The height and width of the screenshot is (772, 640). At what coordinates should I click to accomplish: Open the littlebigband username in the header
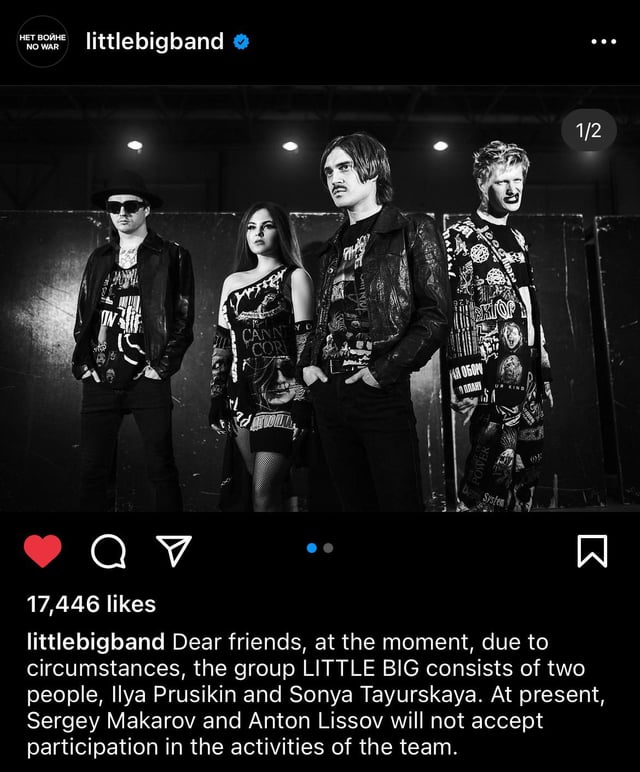[x=155, y=42]
